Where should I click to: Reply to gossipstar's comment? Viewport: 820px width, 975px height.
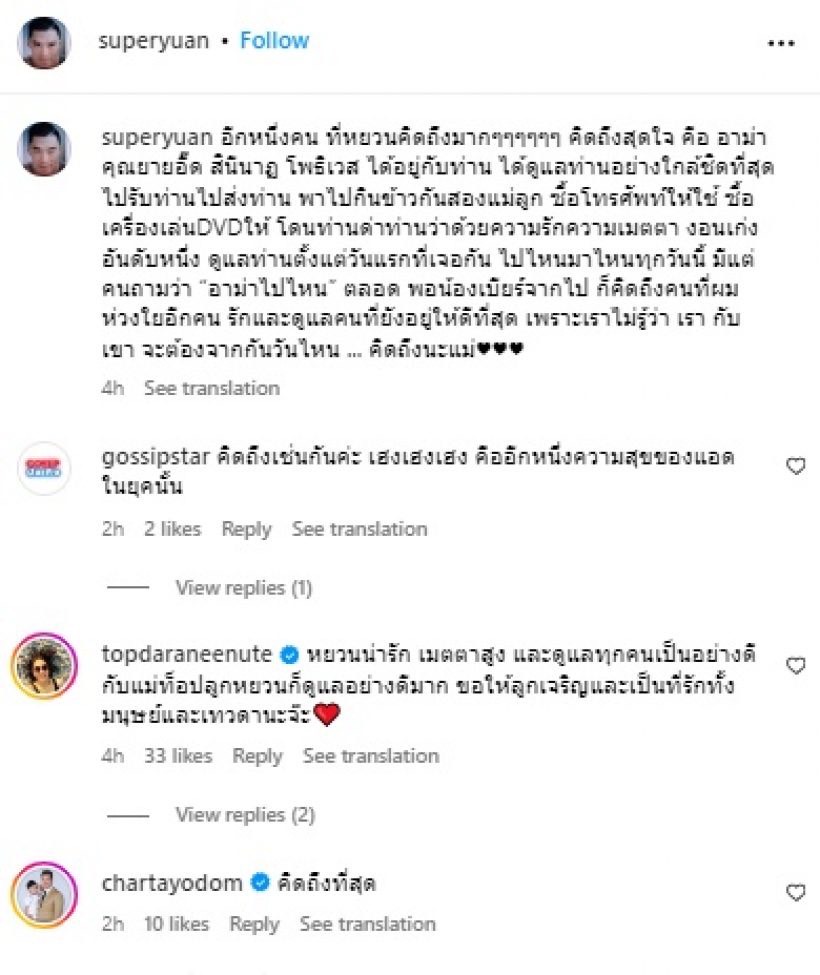point(246,529)
